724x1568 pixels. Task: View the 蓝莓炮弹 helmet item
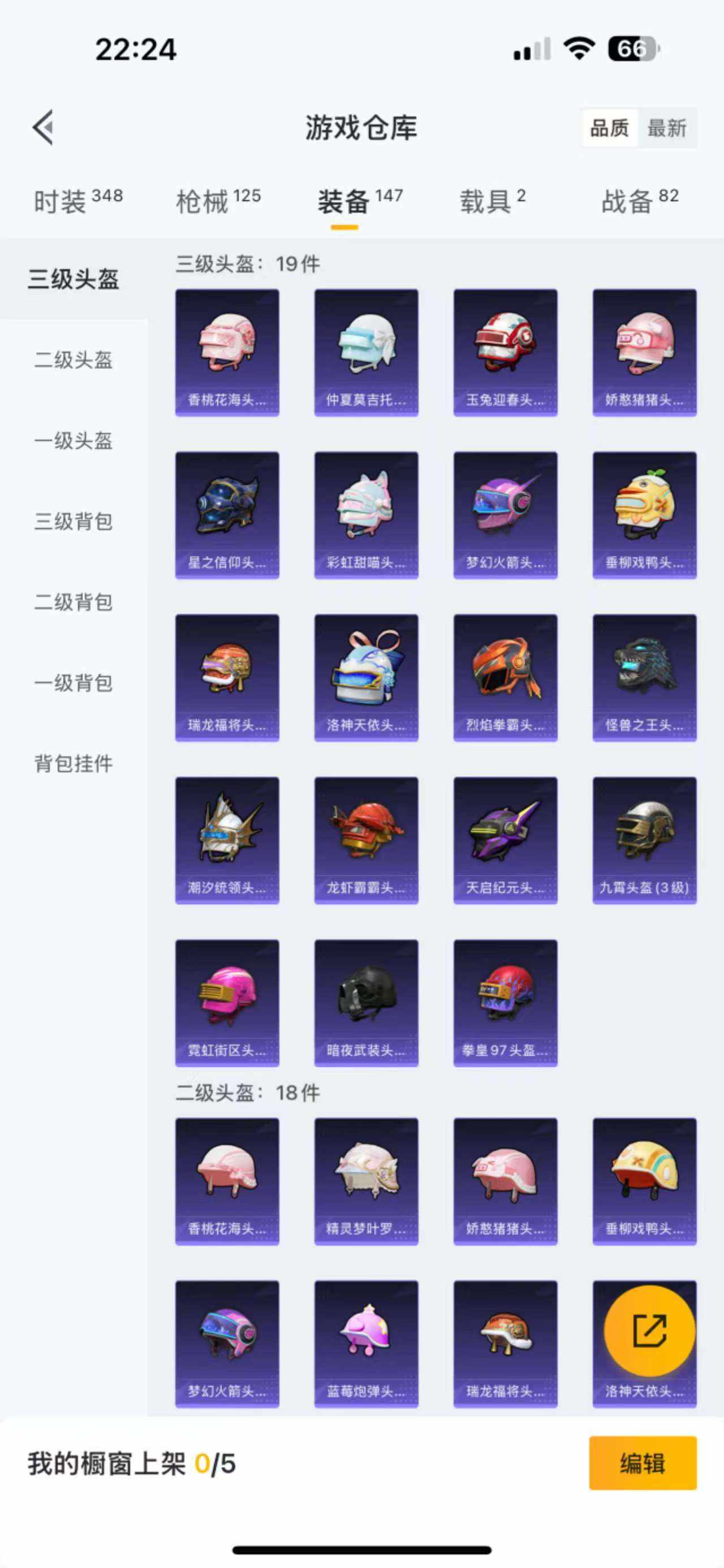click(366, 1344)
